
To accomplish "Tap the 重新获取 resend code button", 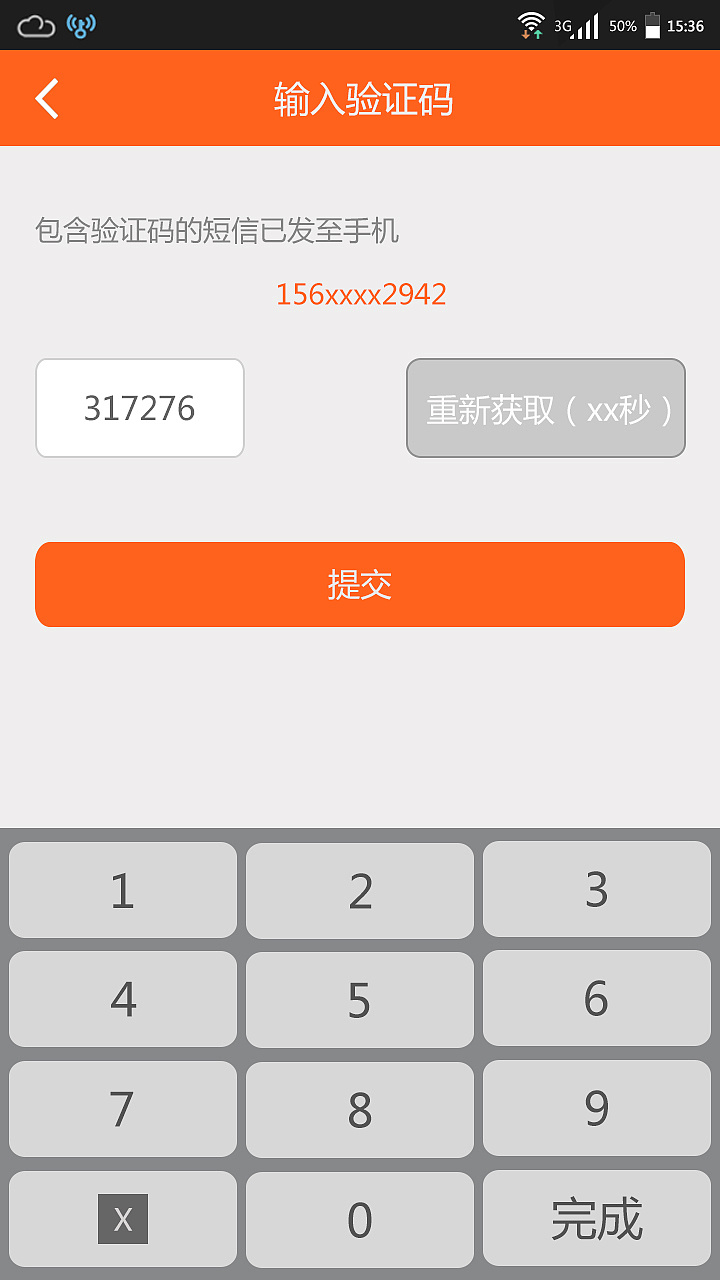I will coord(545,407).
